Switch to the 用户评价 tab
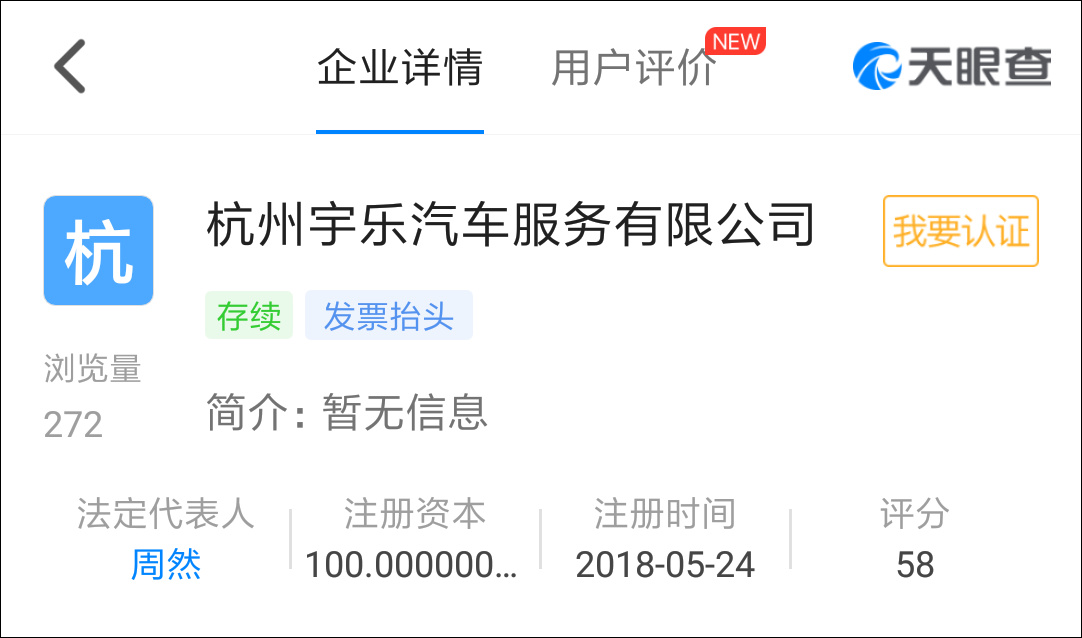1082x638 pixels. [634, 69]
